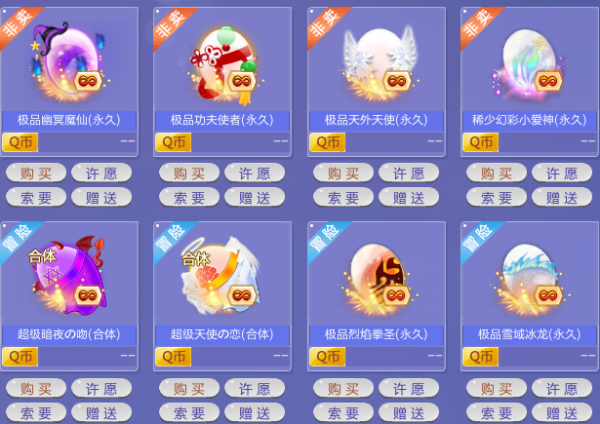The width and height of the screenshot is (600, 424).
Task: Tap 索要 under 超级天使の恋(合体)
Action: point(189,411)
